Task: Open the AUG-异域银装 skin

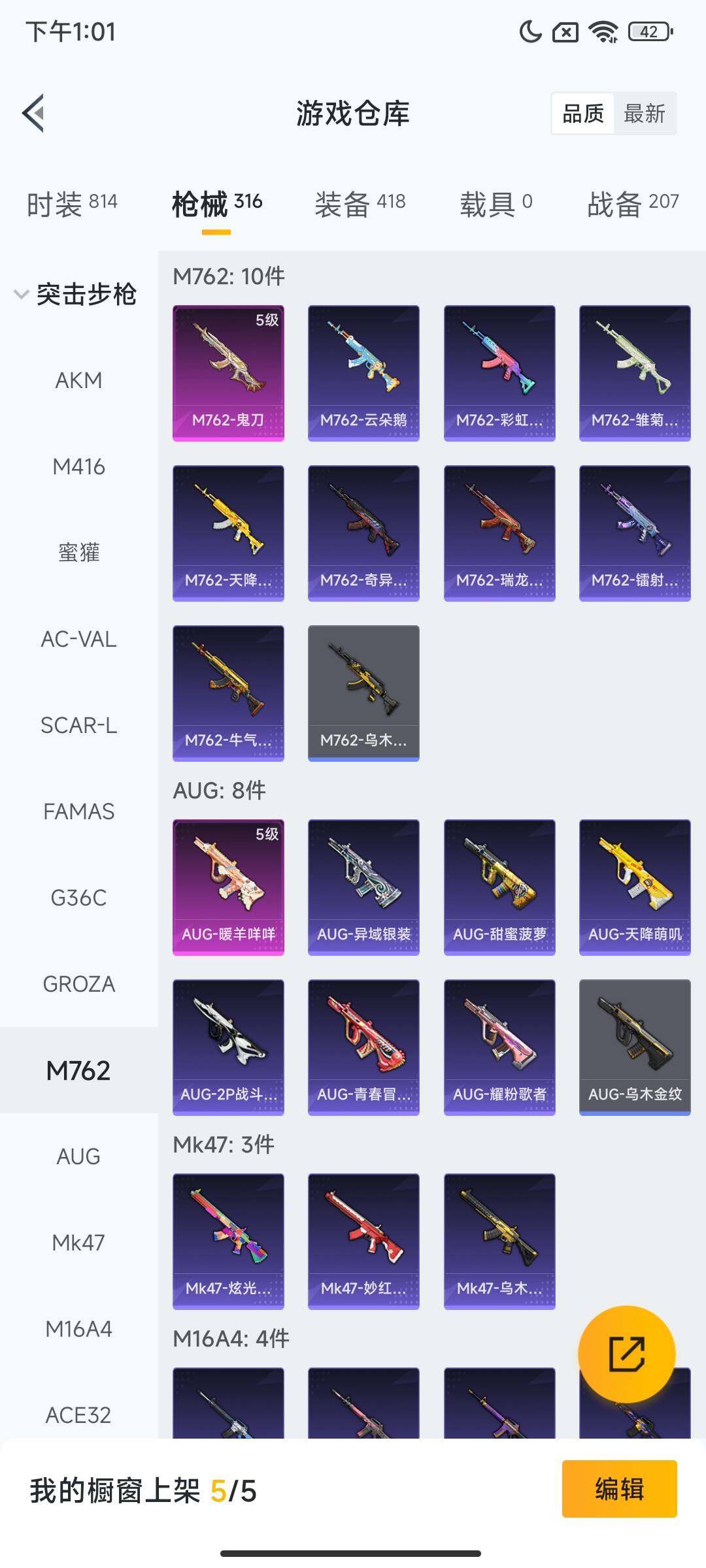Action: pyautogui.click(x=363, y=887)
